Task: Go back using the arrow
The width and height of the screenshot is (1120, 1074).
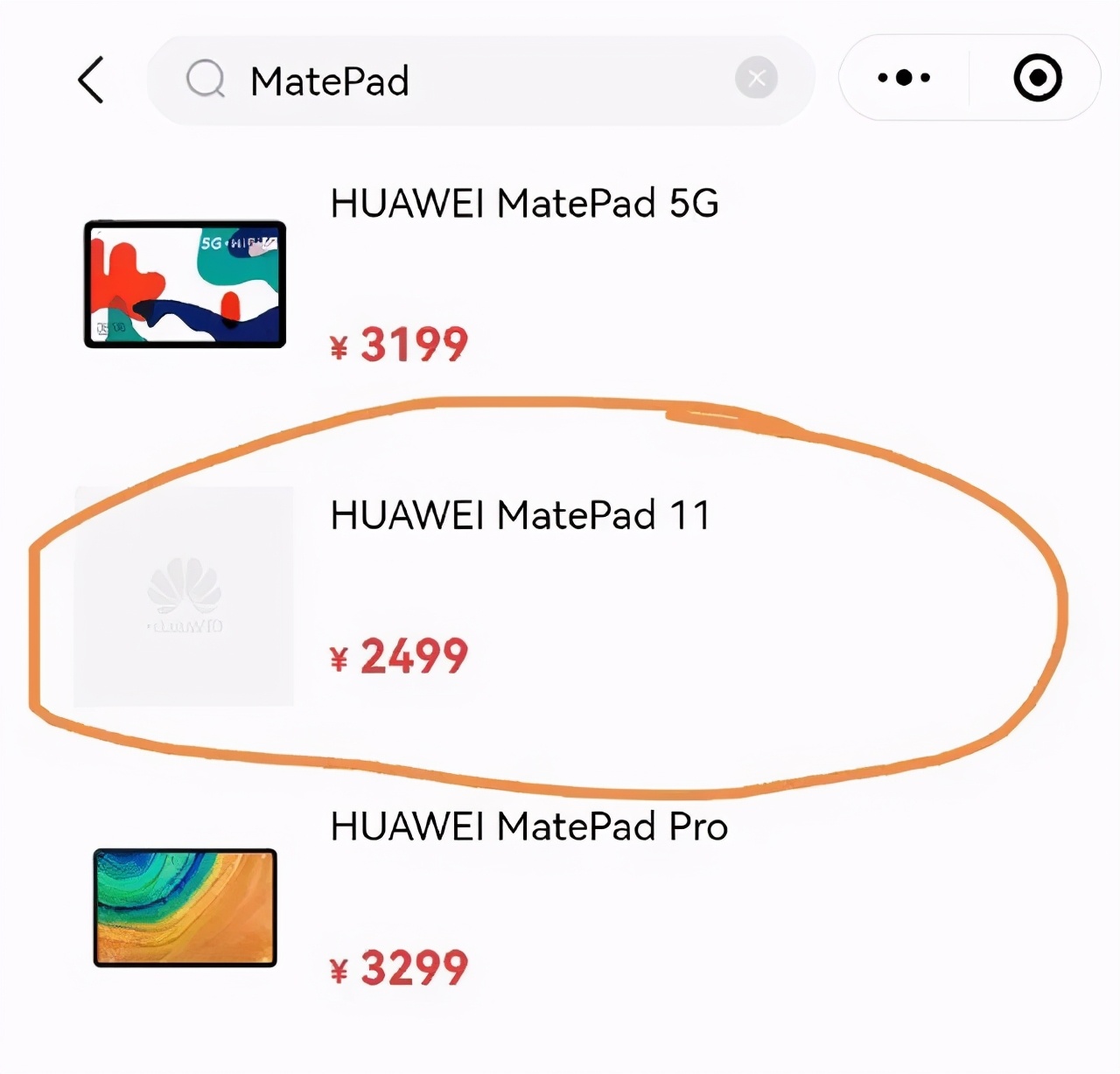Action: click(91, 80)
